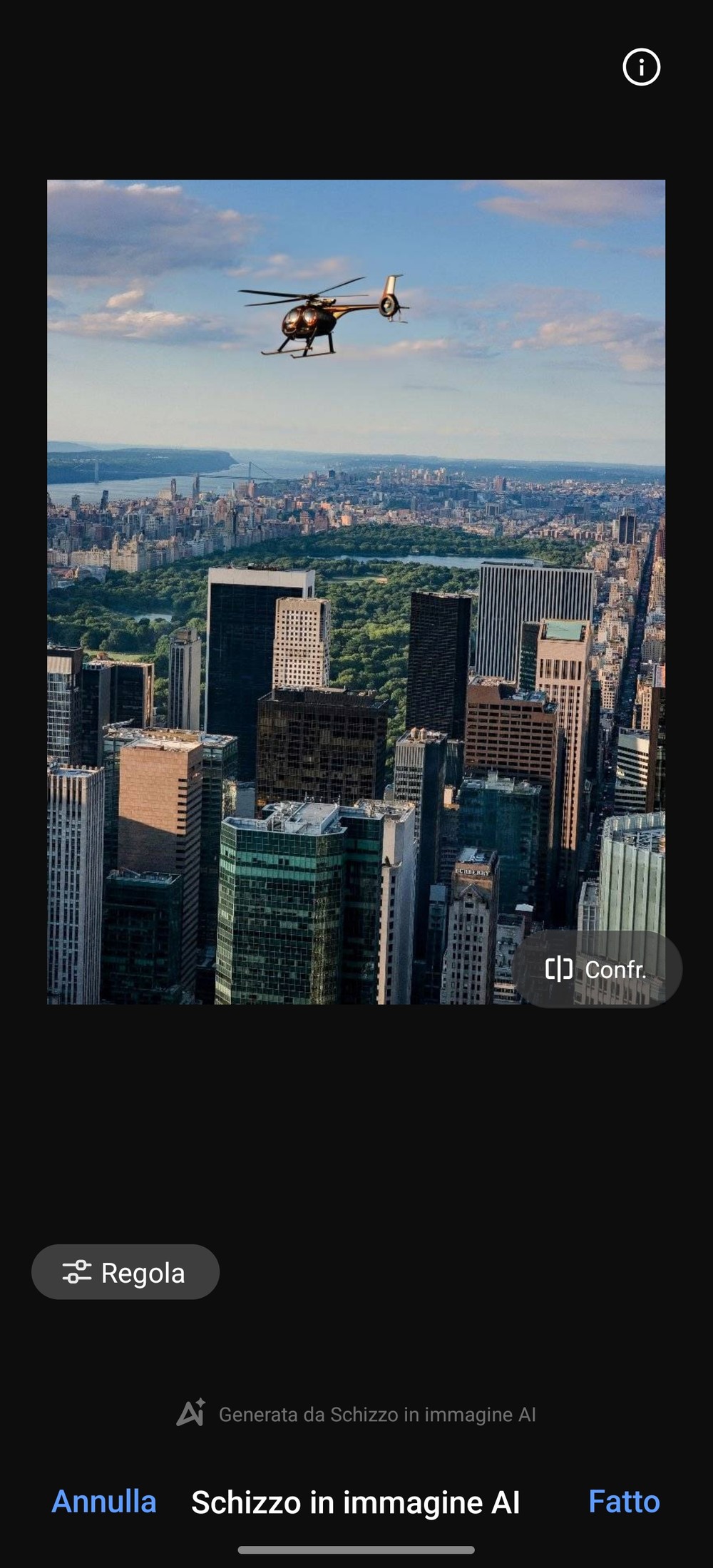Cancel with Annulla
Viewport: 713px width, 1568px height.
pyautogui.click(x=104, y=1501)
